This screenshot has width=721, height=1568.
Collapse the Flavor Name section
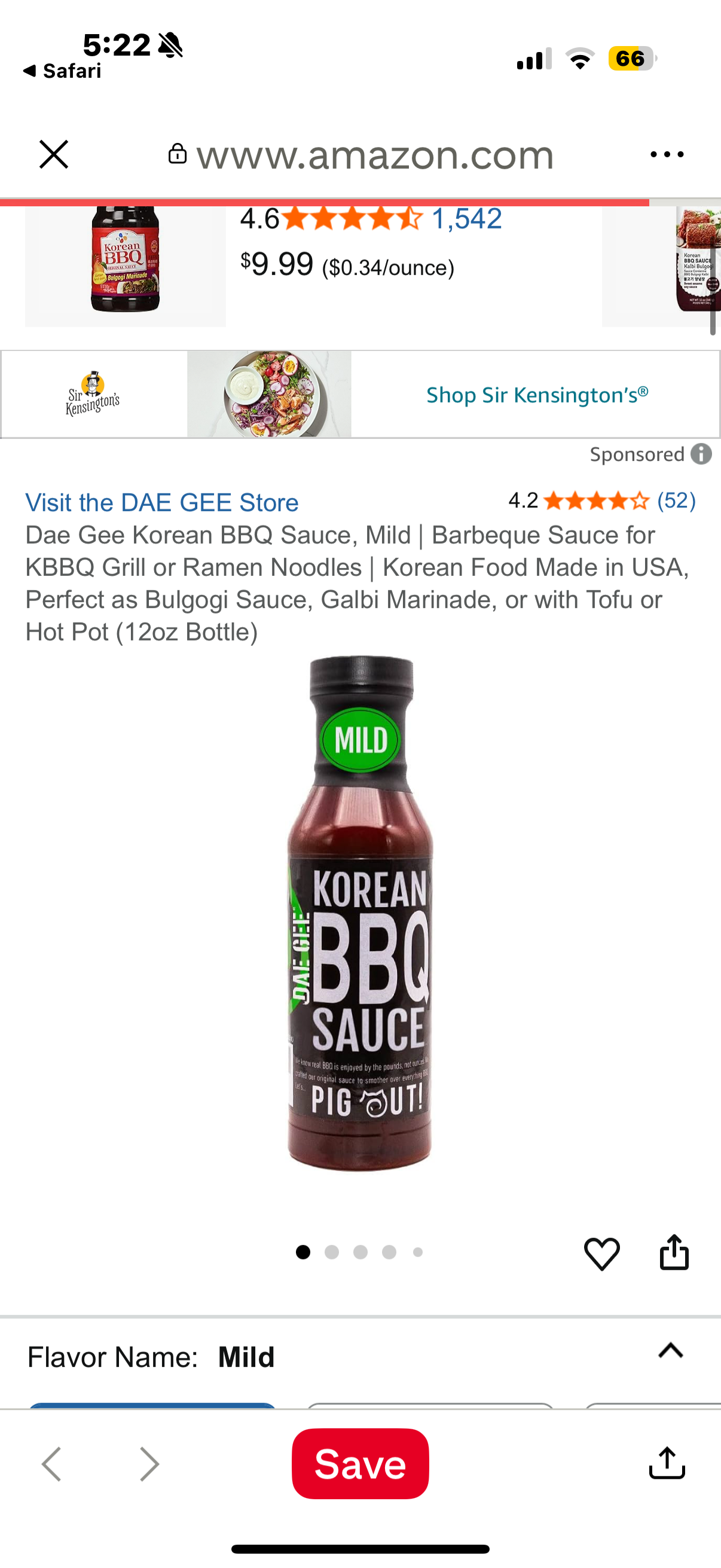pyautogui.click(x=671, y=1350)
